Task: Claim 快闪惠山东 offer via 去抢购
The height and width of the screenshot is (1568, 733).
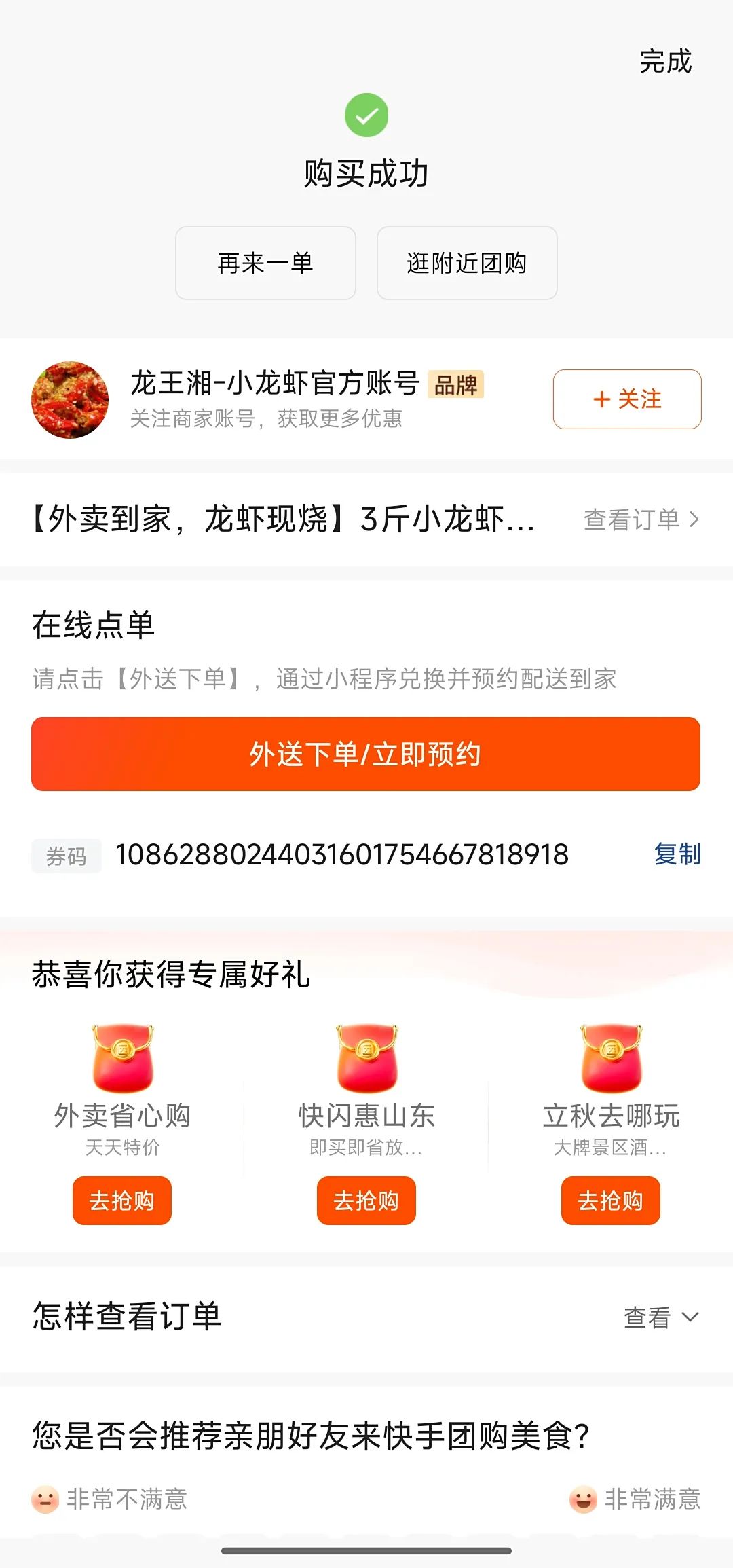Action: point(366,1201)
